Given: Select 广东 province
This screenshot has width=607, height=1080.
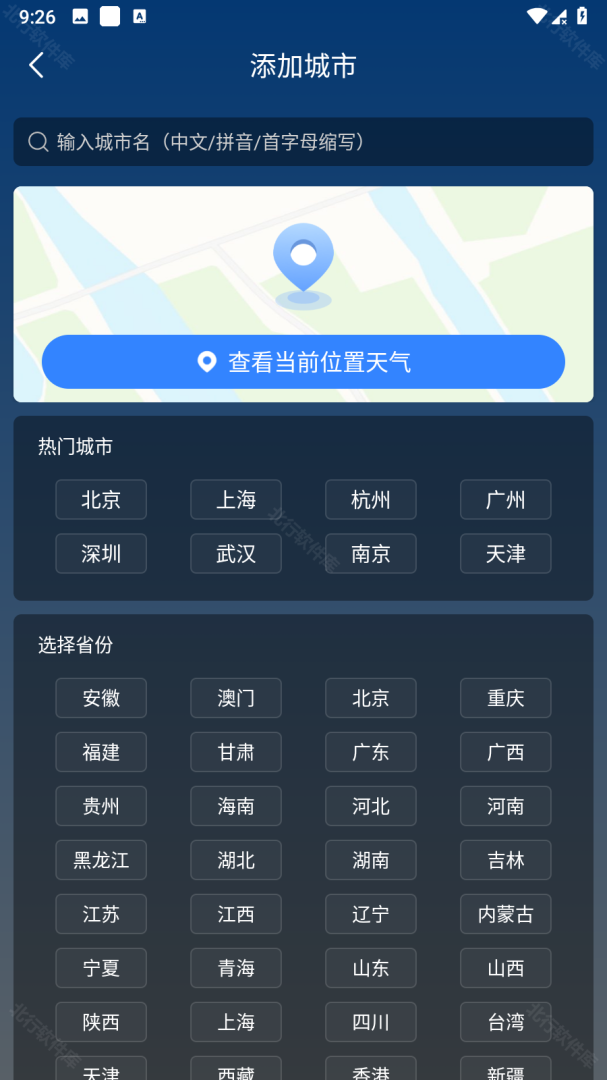Looking at the screenshot, I should (371, 752).
